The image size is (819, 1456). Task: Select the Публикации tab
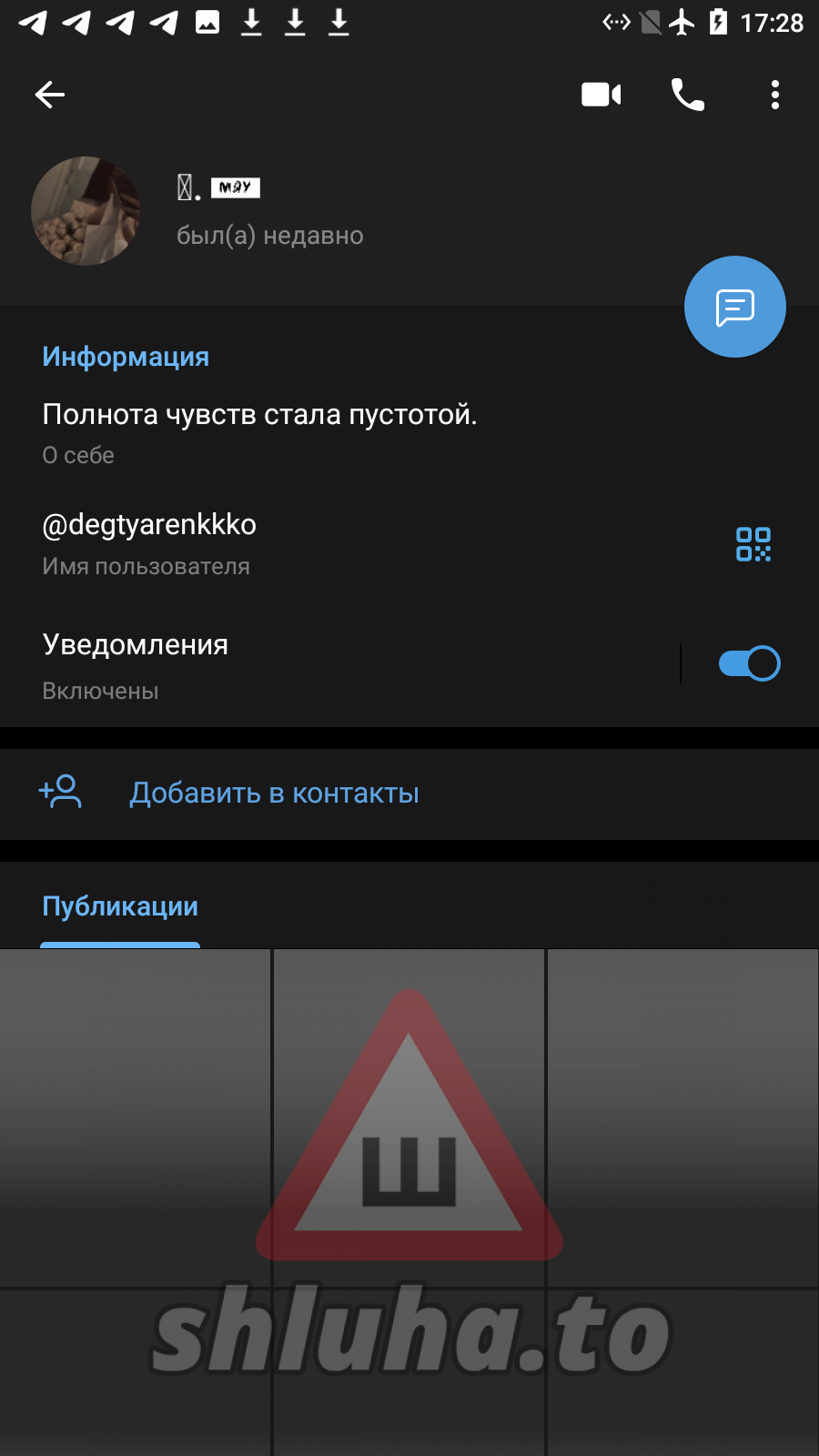(120, 907)
